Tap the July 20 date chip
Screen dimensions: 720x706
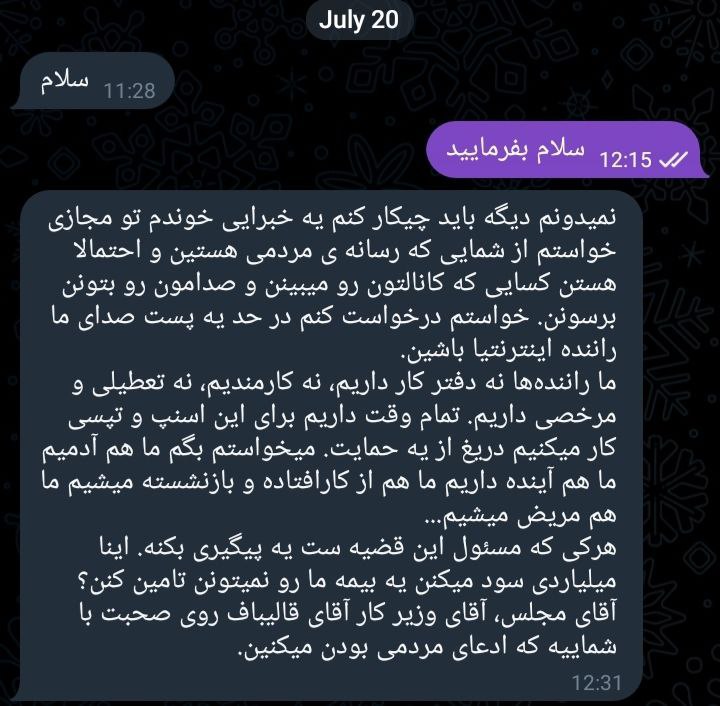coord(360,18)
